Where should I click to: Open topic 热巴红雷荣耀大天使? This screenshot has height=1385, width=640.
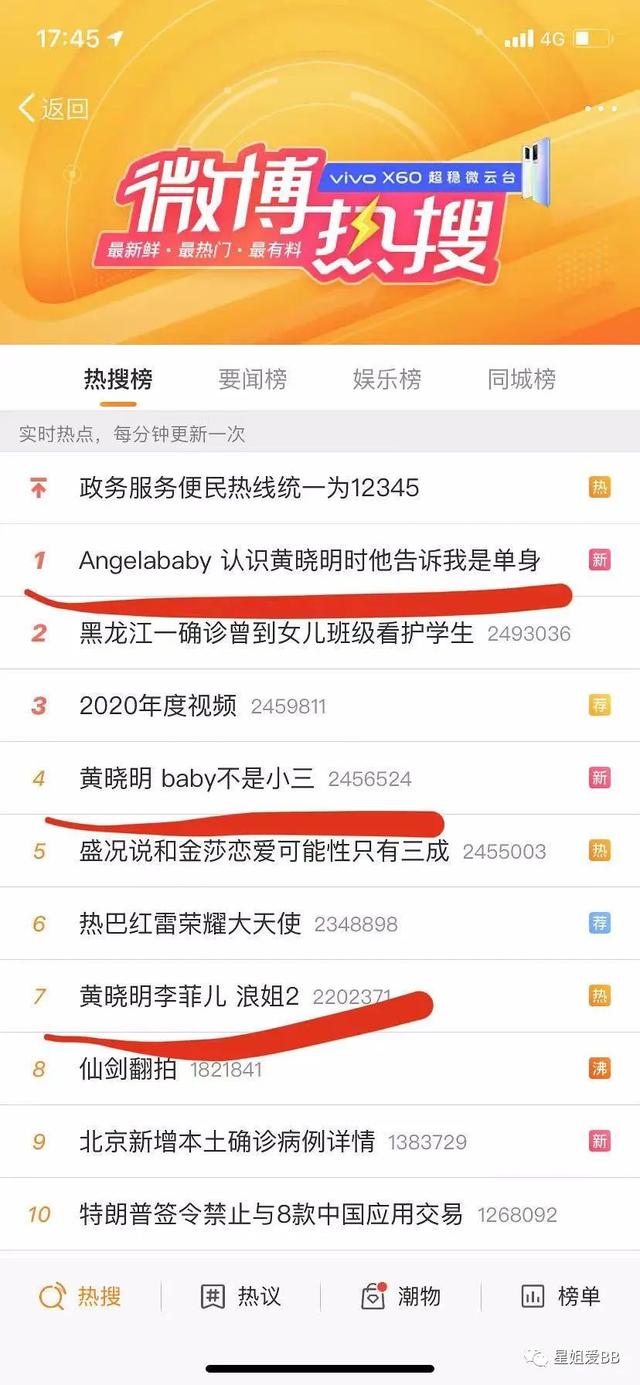190,923
